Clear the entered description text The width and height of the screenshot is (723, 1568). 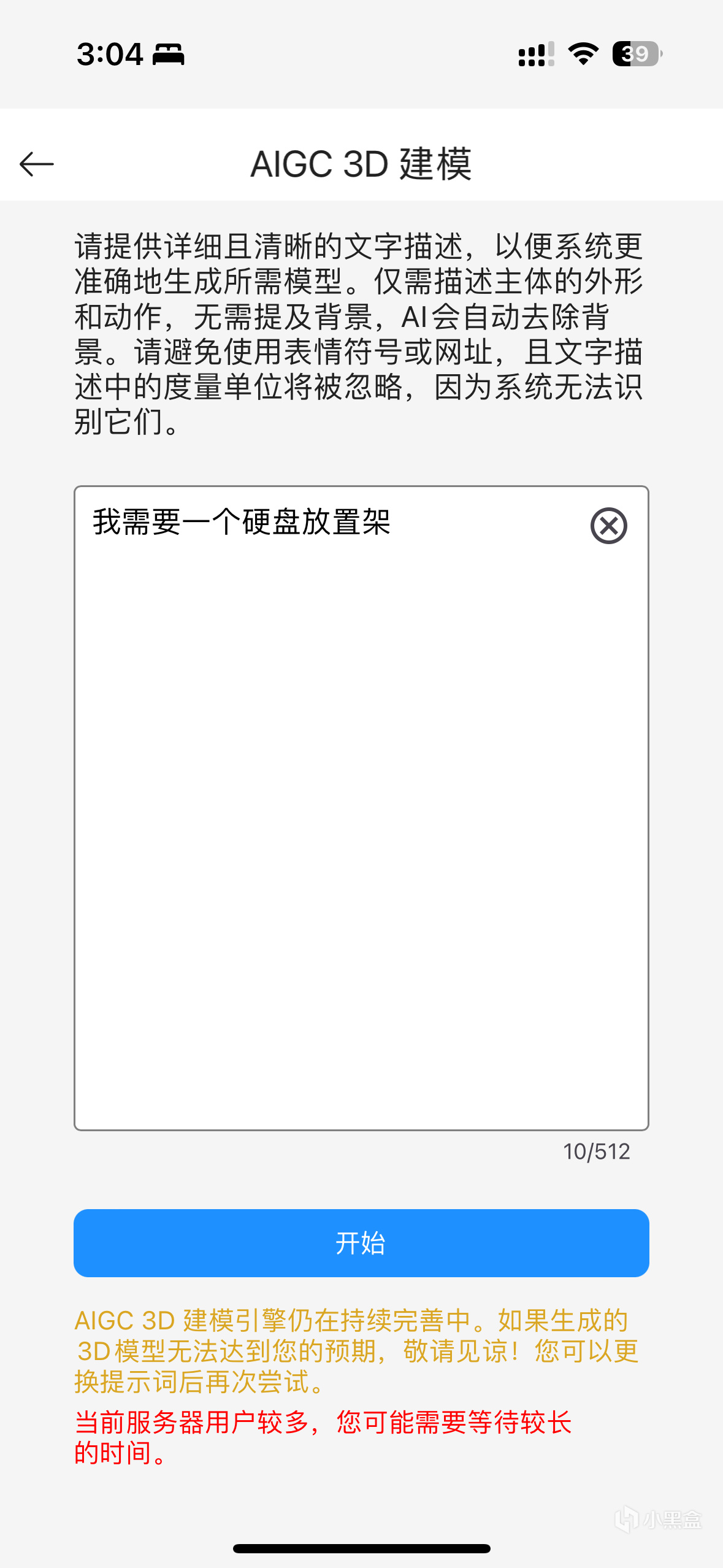(608, 526)
